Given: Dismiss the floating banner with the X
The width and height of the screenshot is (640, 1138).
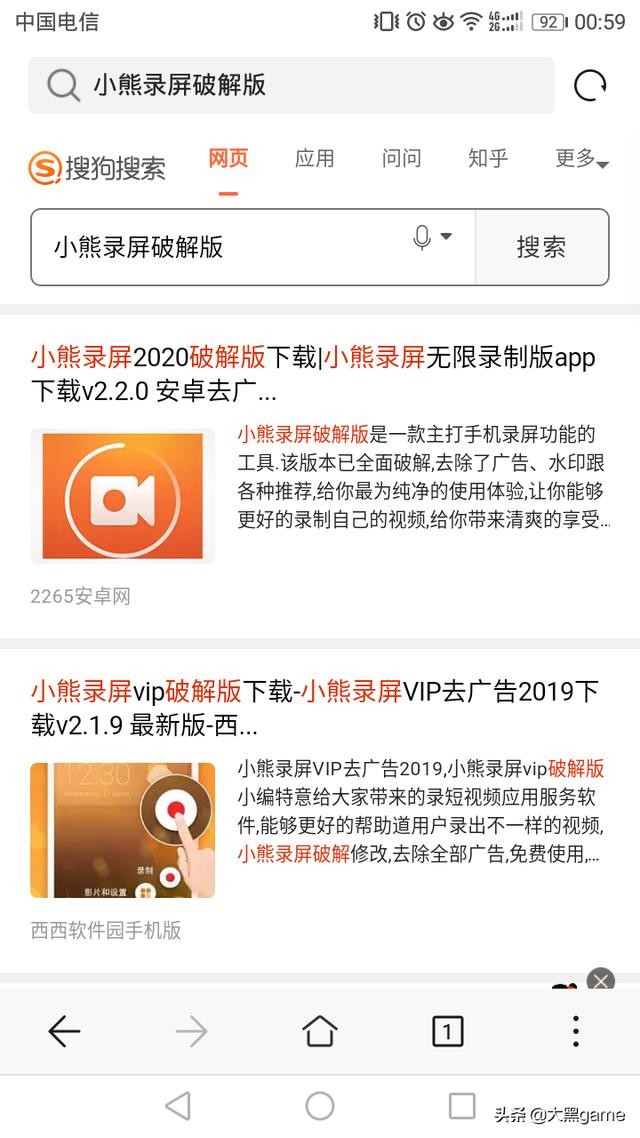Looking at the screenshot, I should click(600, 981).
